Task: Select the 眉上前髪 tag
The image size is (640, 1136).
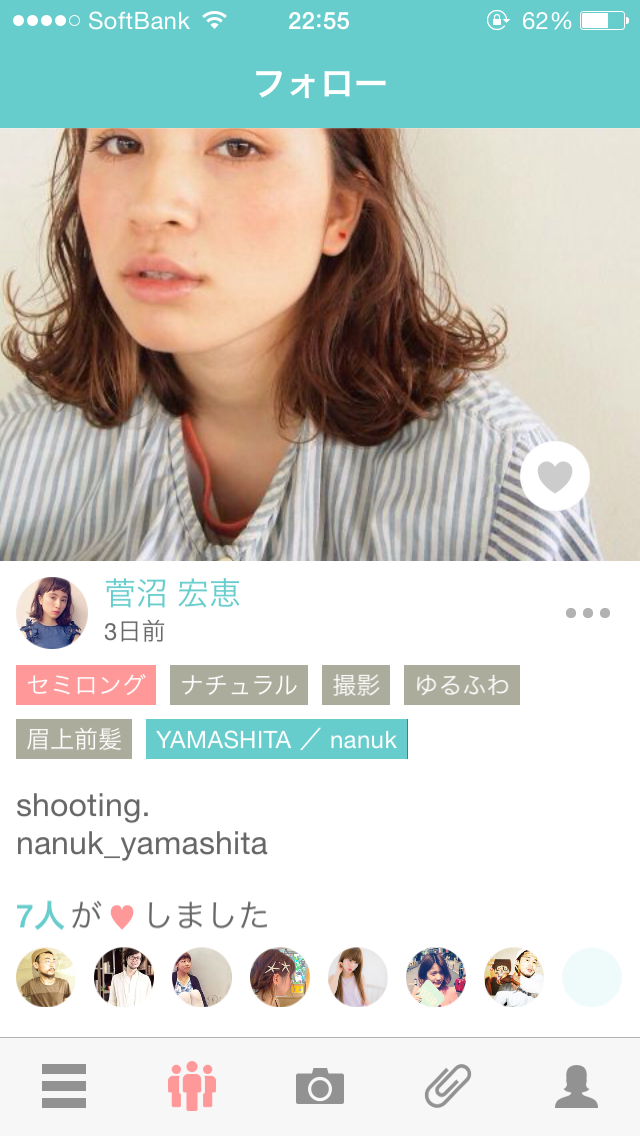Action: pyautogui.click(x=74, y=739)
